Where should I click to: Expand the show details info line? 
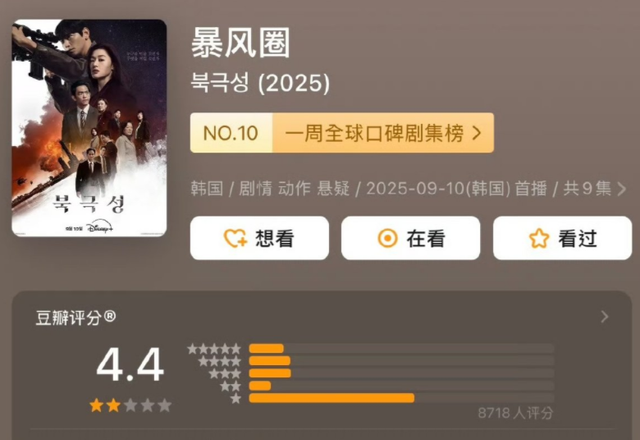tap(622, 188)
